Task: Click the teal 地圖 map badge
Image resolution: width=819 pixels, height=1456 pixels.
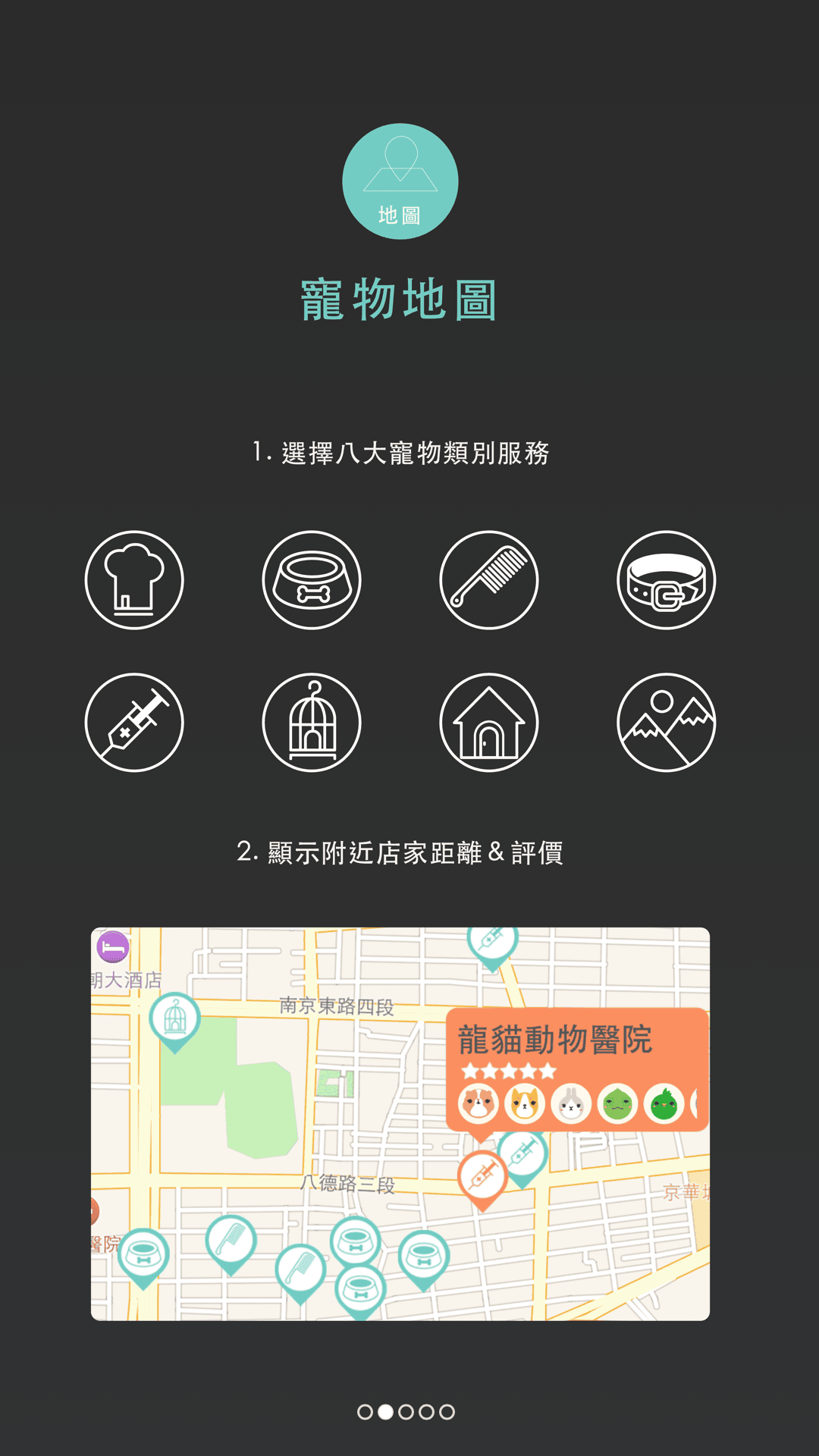Action: [x=400, y=180]
